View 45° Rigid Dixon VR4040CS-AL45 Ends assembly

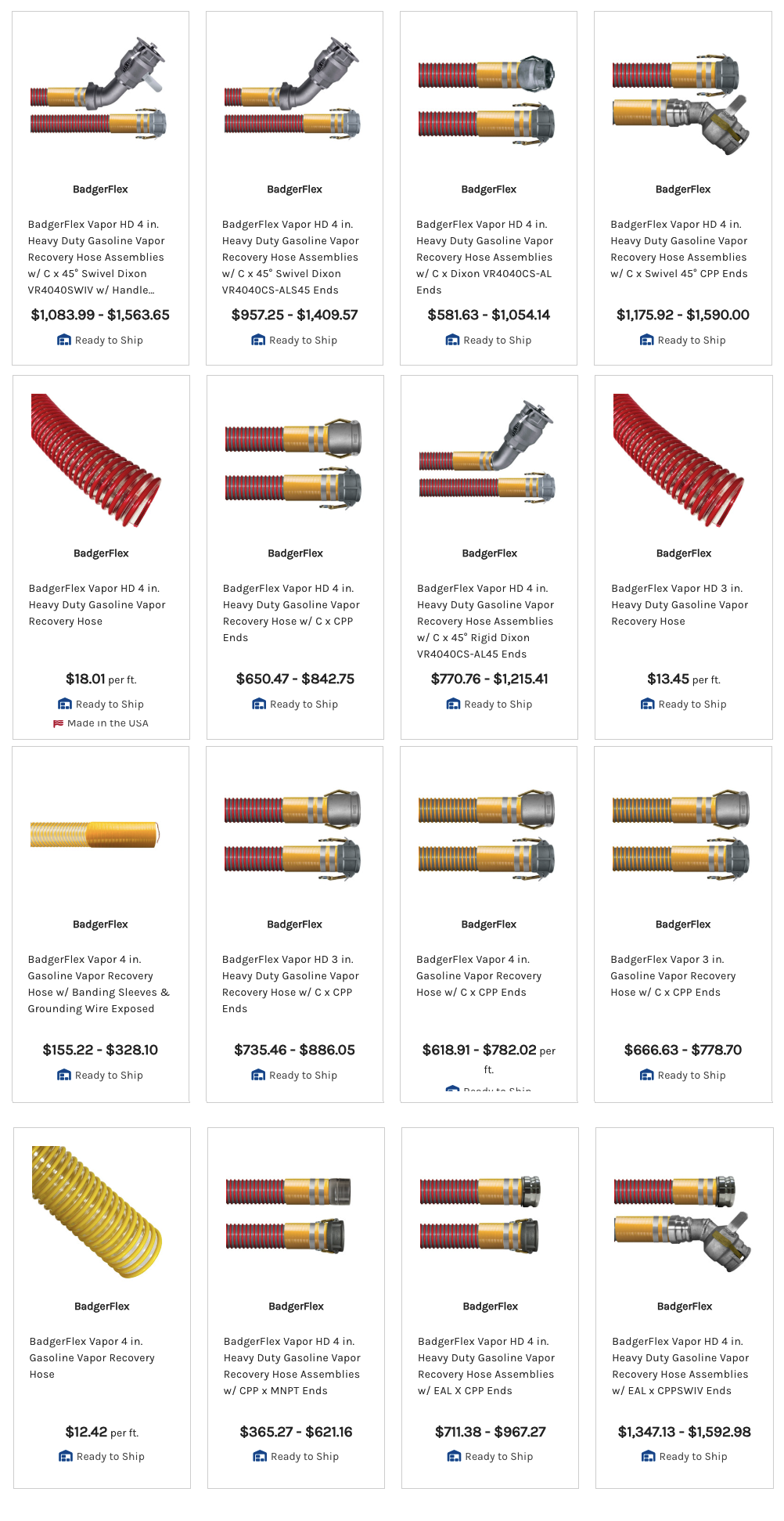[x=485, y=621]
